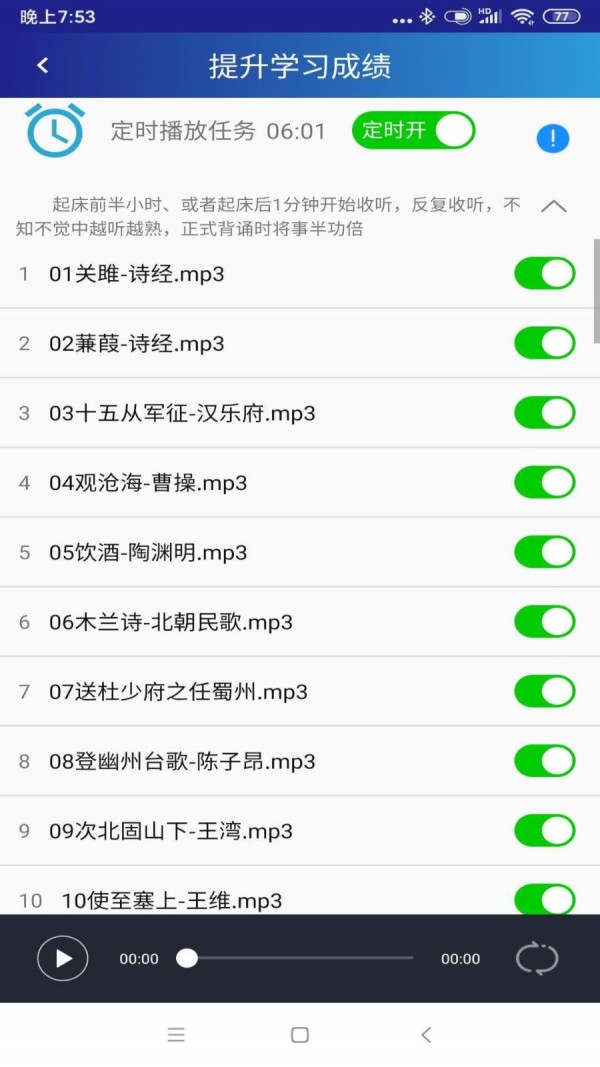Disable the 02蒹葭-诗经.mp3 switch
The height and width of the screenshot is (1067, 600).
(544, 343)
